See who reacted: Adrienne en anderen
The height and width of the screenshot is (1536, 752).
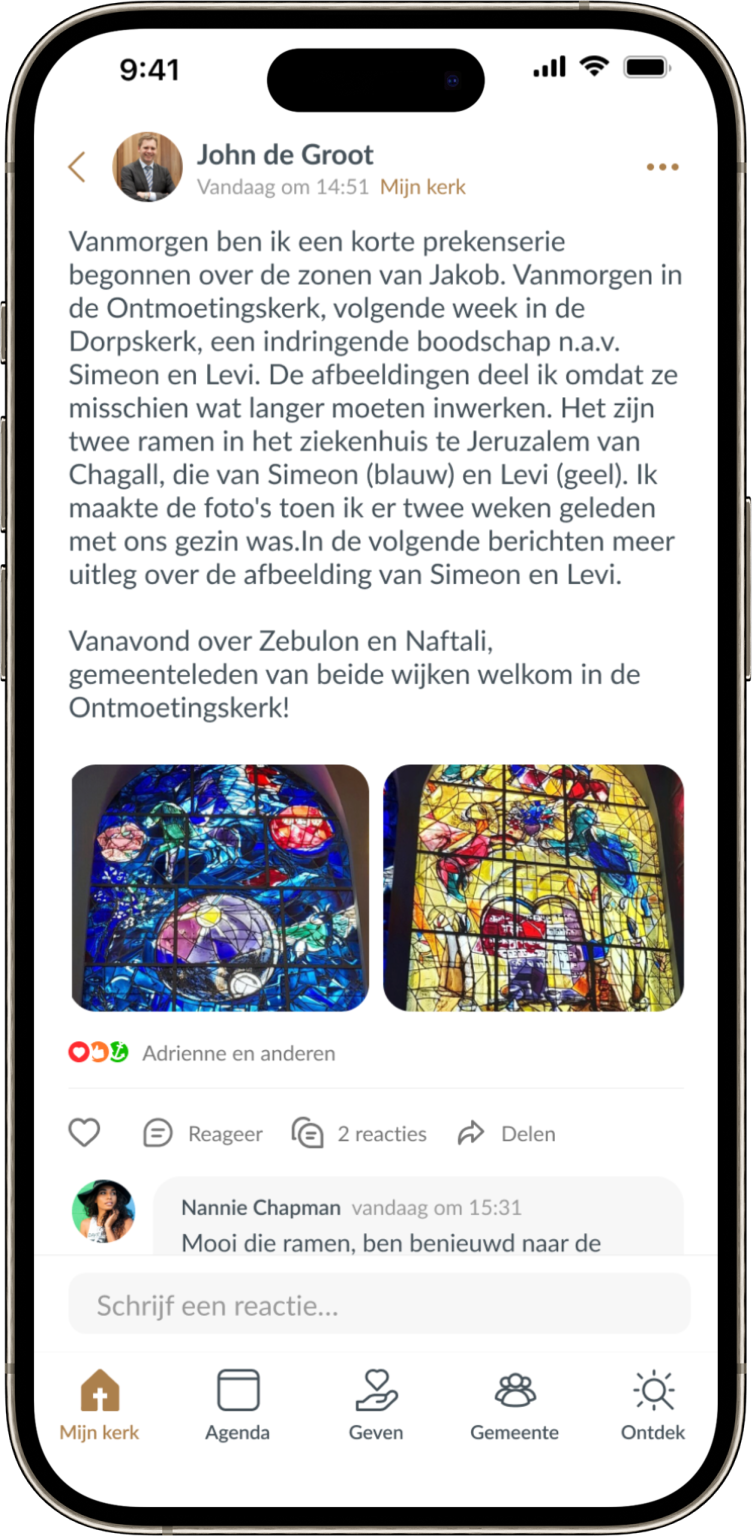click(x=238, y=1053)
